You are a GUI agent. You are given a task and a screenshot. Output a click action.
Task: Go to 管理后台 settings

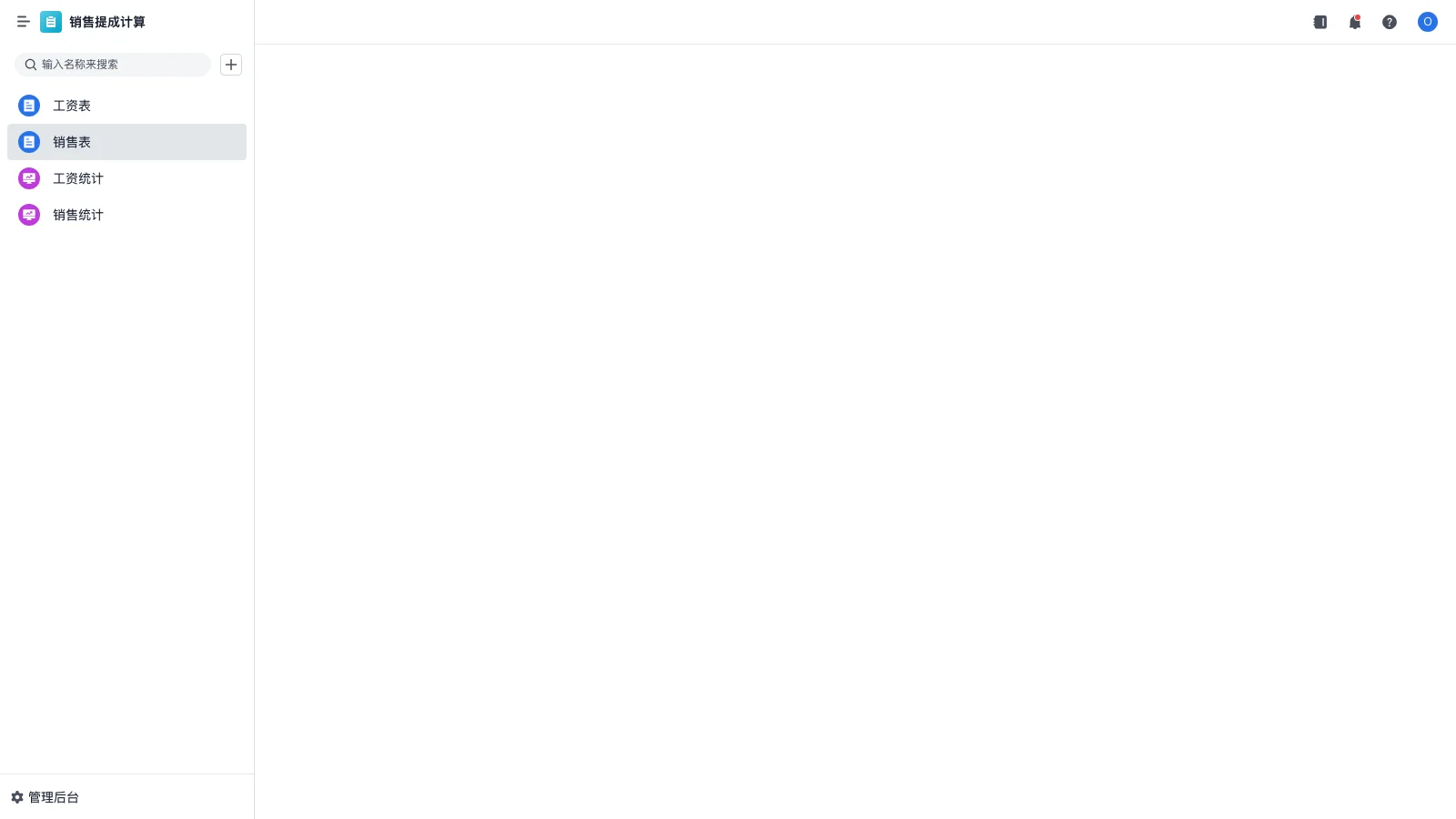pos(45,797)
